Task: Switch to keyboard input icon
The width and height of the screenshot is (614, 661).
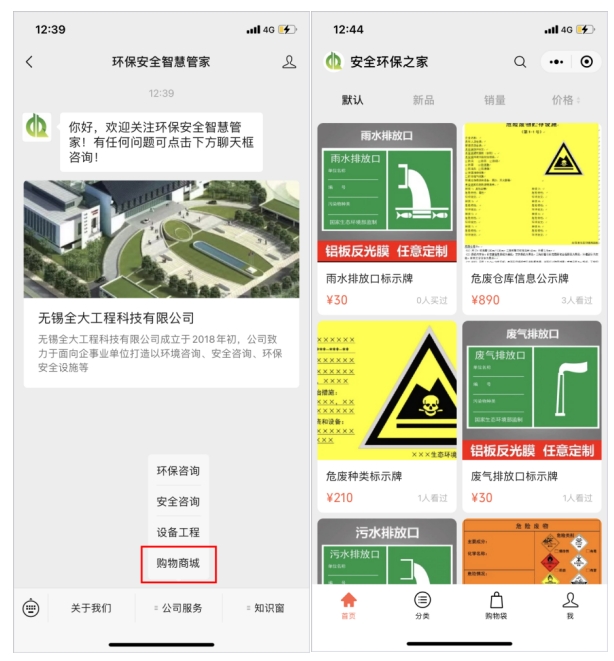Action: coord(31,608)
